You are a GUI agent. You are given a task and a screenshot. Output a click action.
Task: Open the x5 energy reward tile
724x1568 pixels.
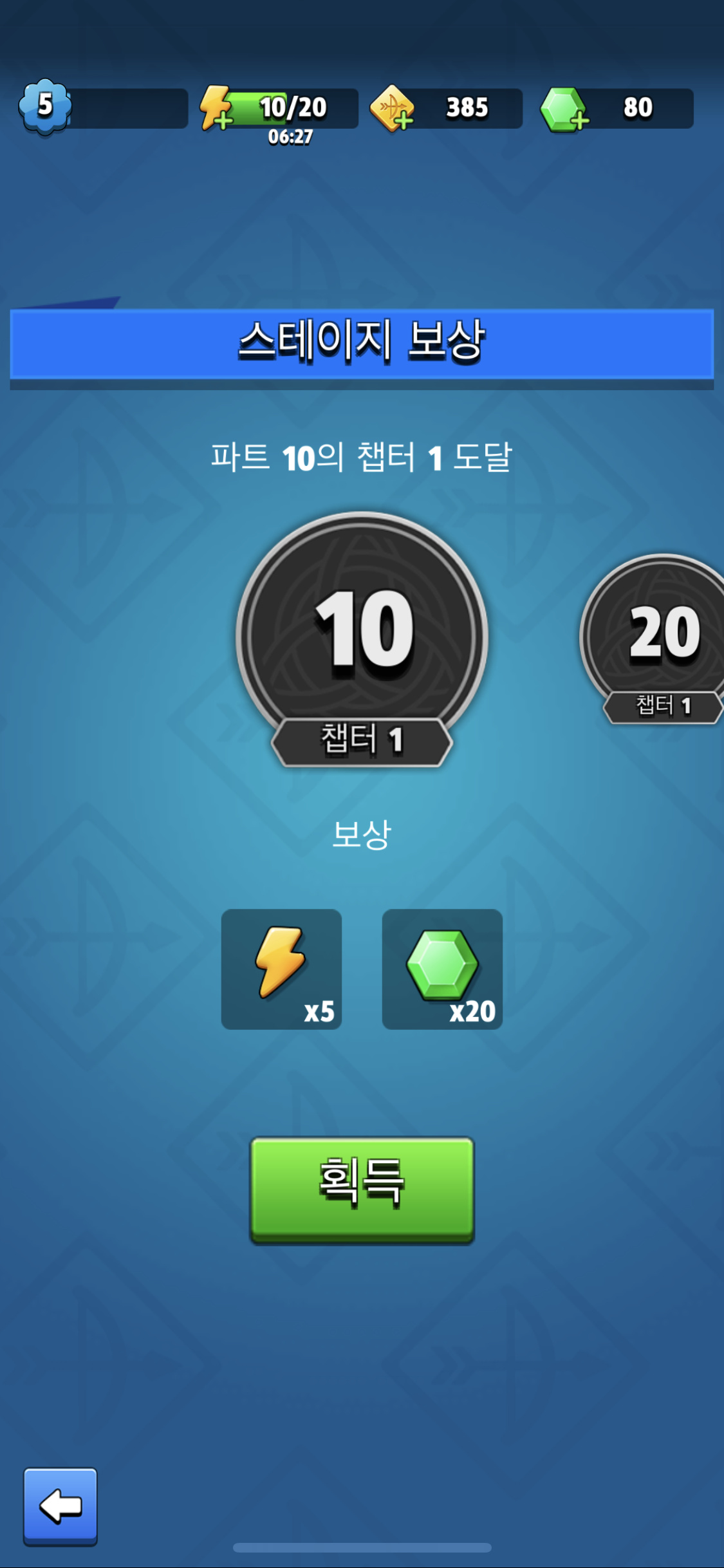[281, 969]
